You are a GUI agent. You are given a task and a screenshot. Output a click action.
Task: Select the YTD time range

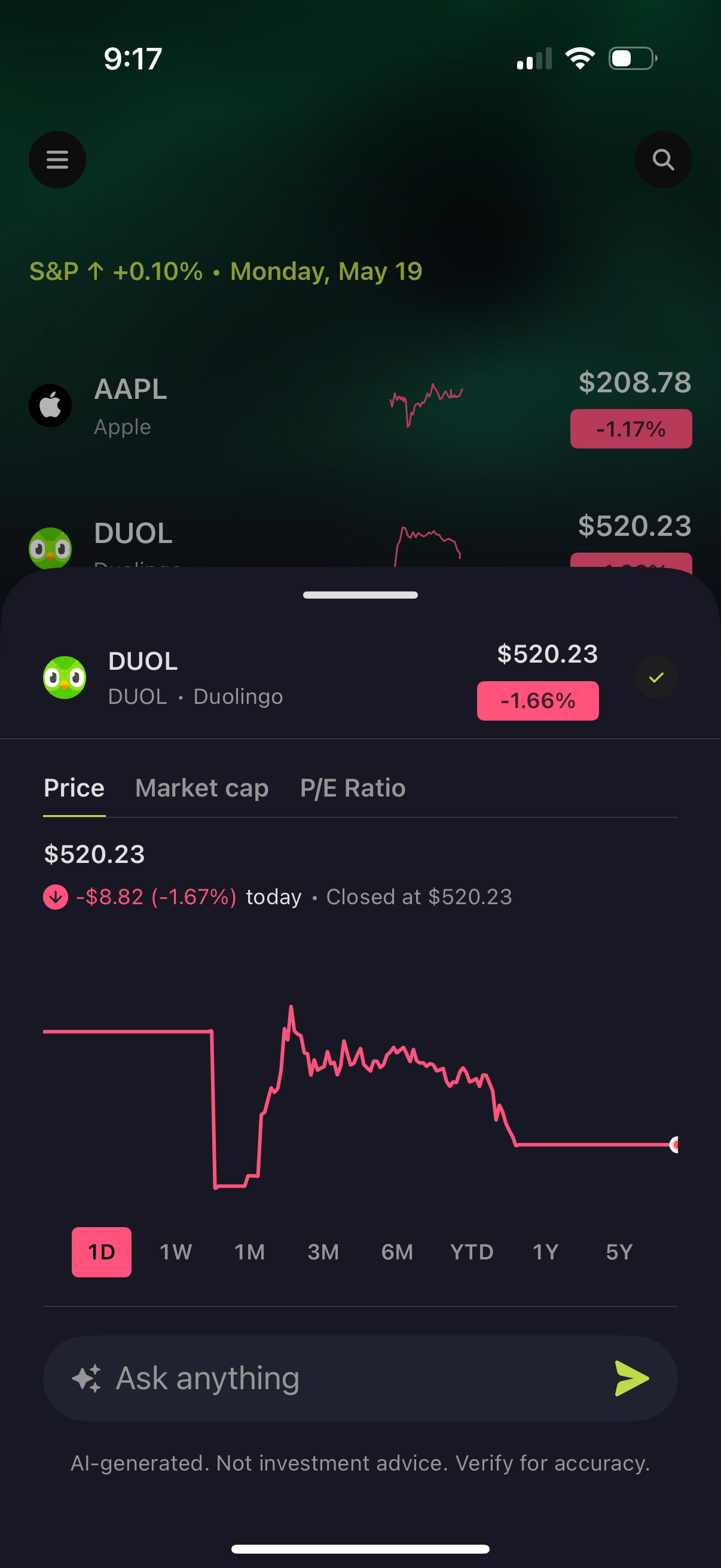pos(472,1252)
